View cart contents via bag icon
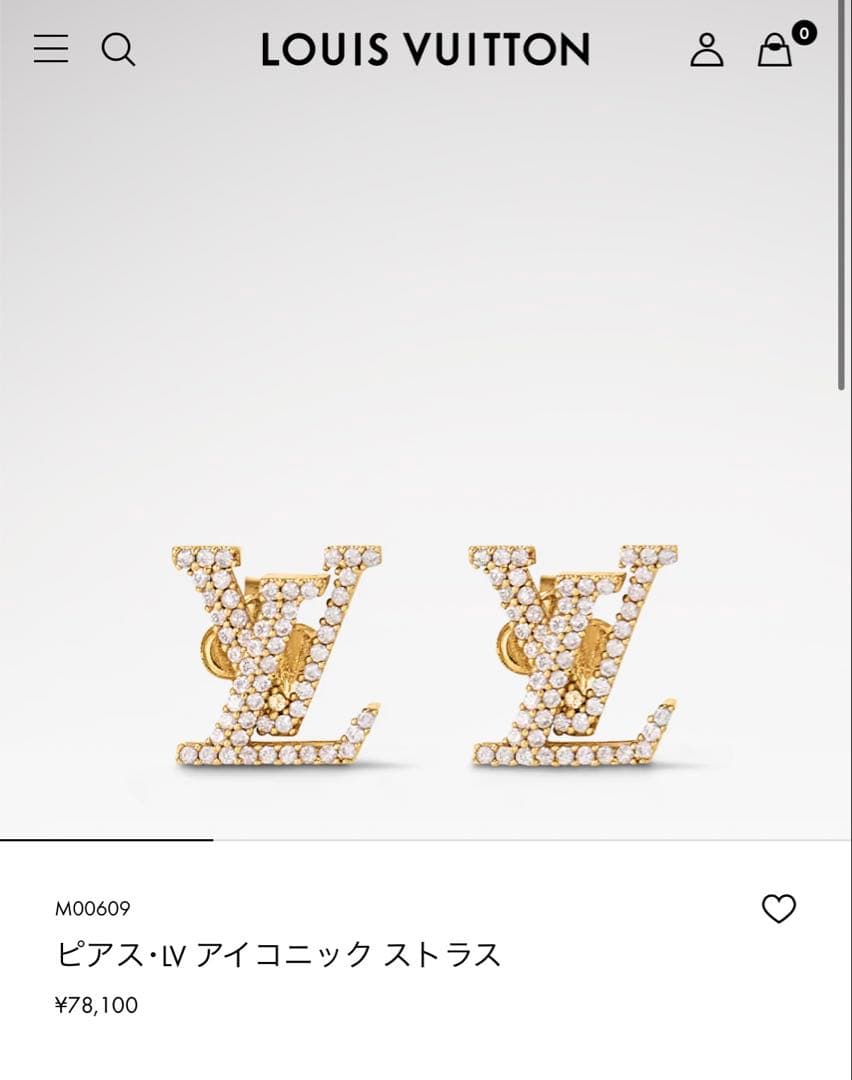 coord(772,50)
